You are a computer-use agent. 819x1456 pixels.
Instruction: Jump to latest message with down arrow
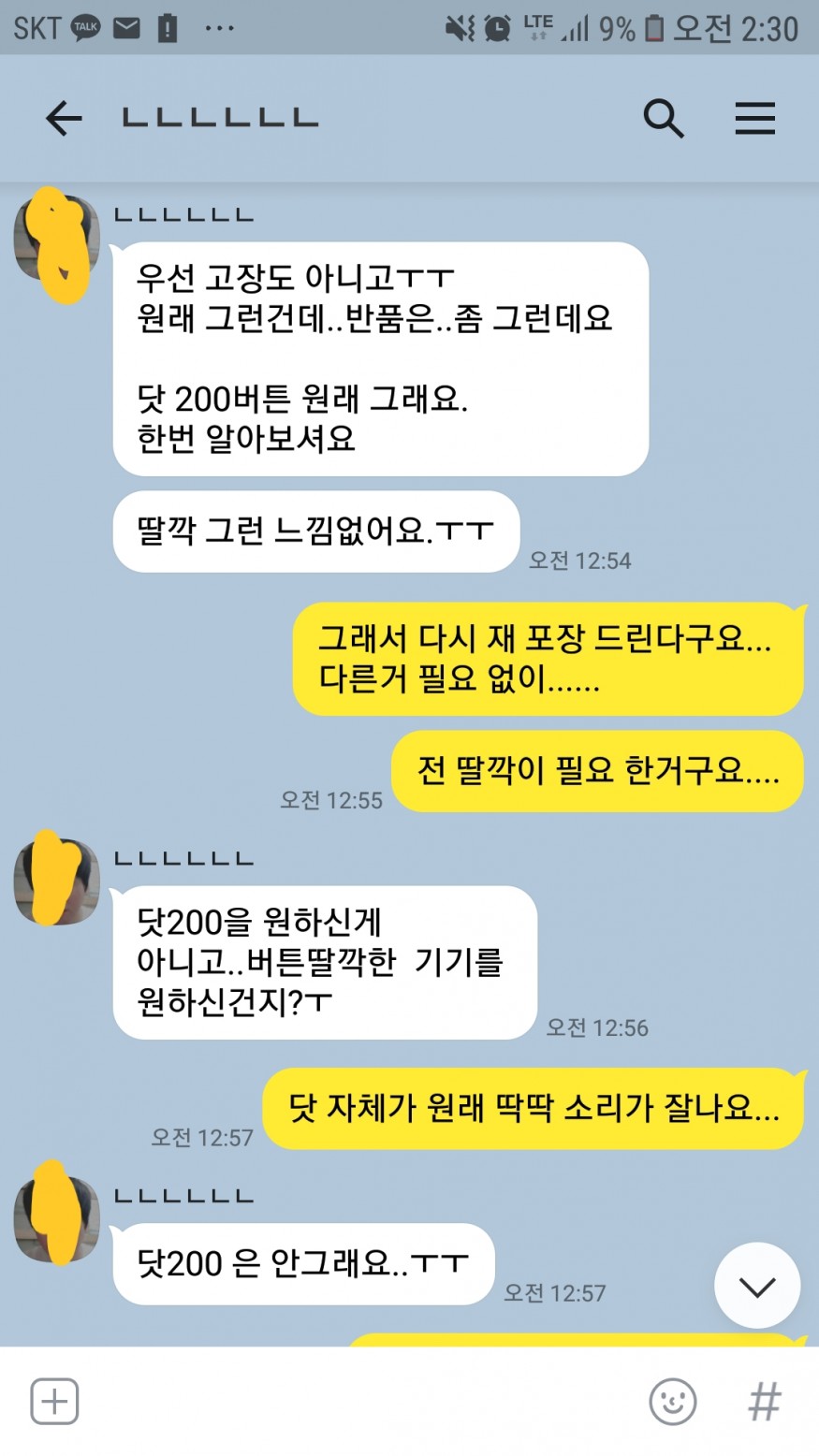[x=756, y=1286]
